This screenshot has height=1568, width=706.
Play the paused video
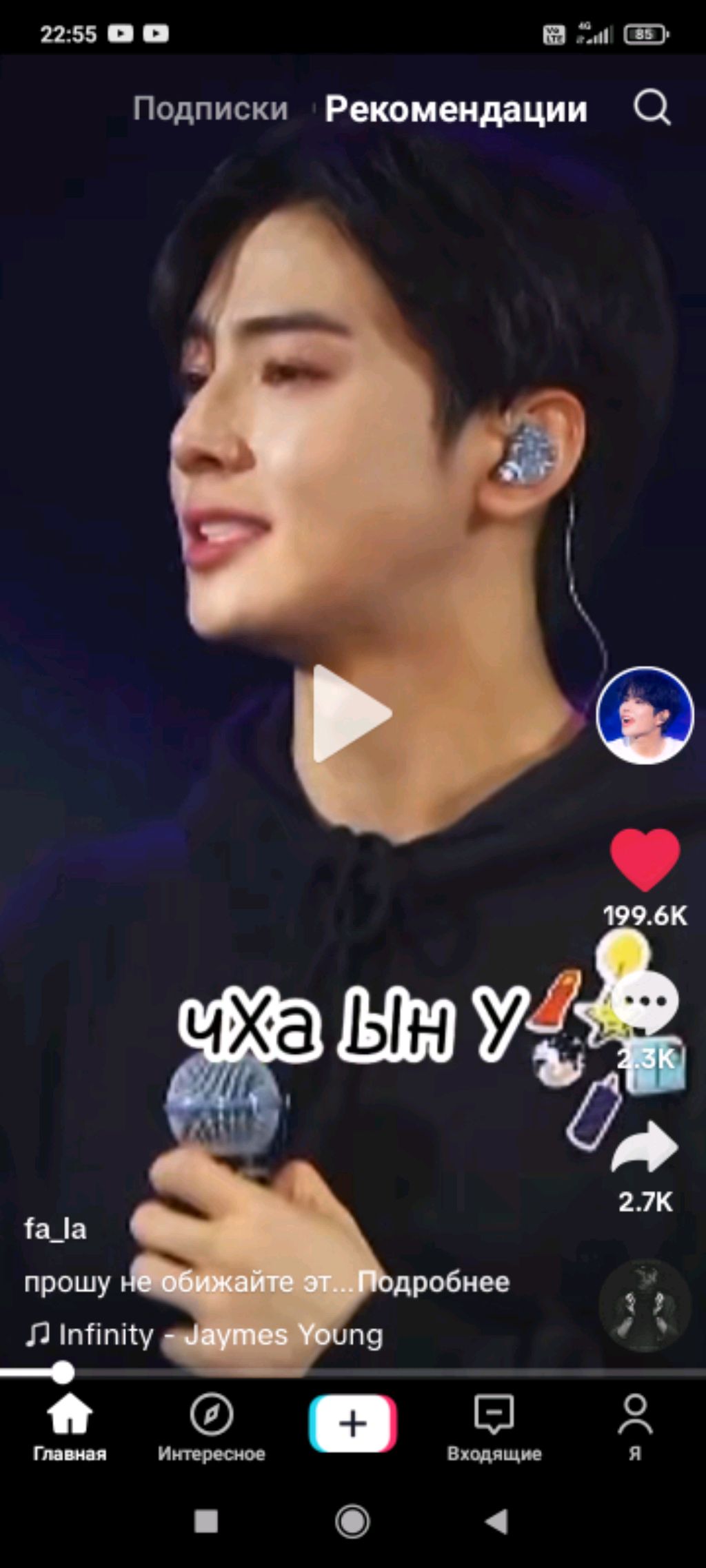(x=352, y=714)
